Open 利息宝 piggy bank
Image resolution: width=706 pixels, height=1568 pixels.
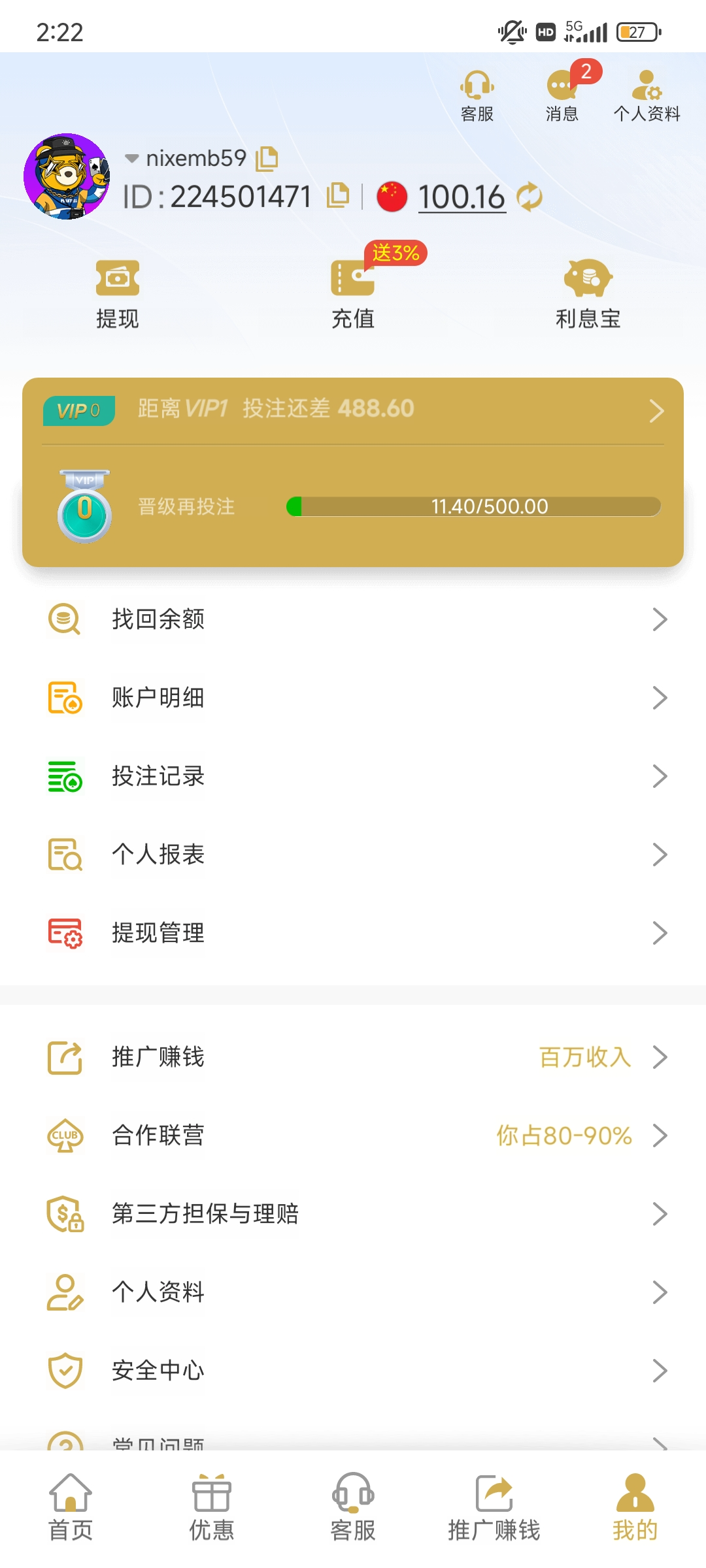click(x=588, y=294)
